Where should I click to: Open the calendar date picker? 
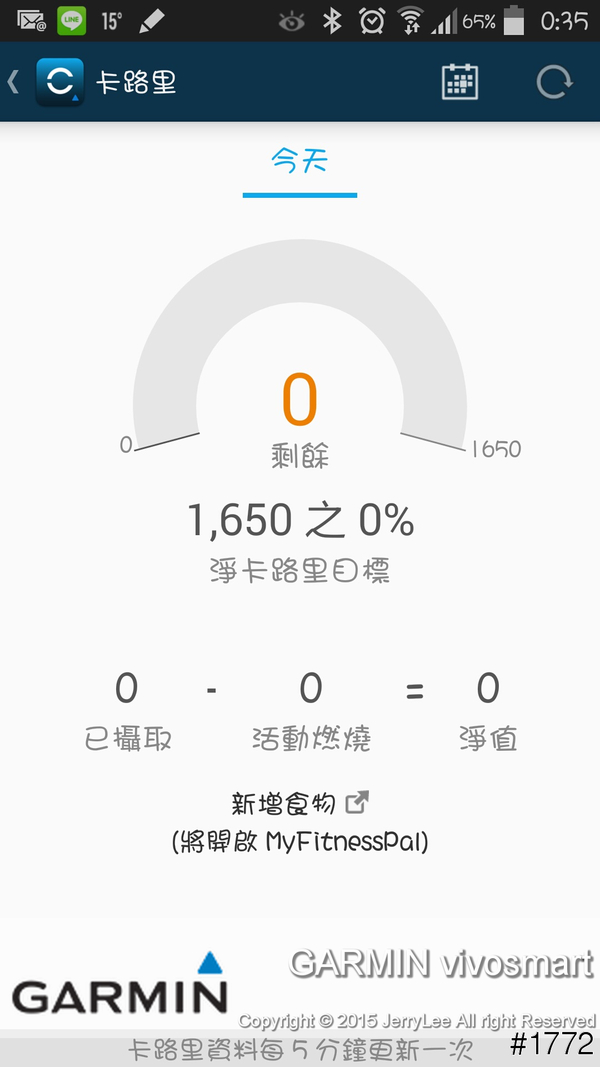[x=459, y=82]
